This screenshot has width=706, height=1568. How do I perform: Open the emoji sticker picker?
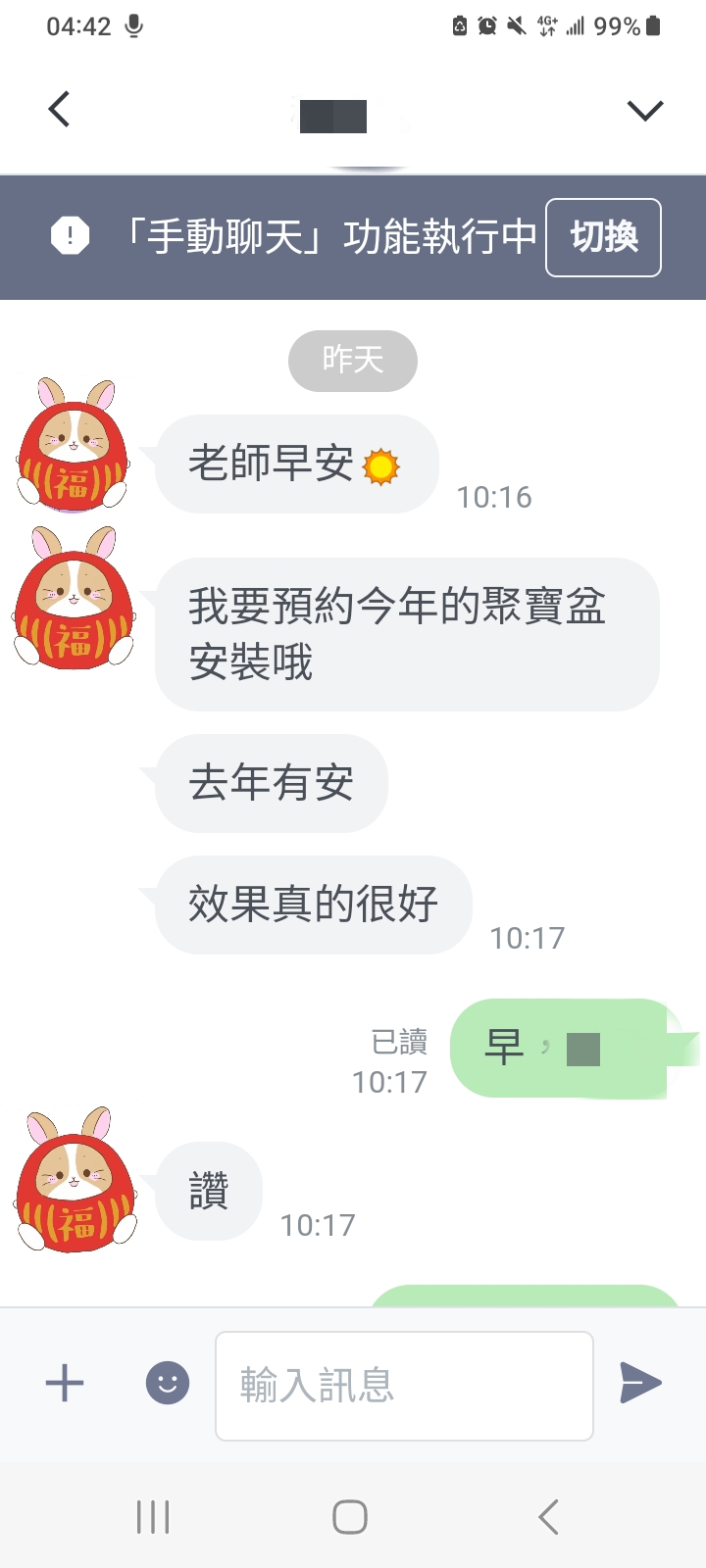[x=168, y=1383]
